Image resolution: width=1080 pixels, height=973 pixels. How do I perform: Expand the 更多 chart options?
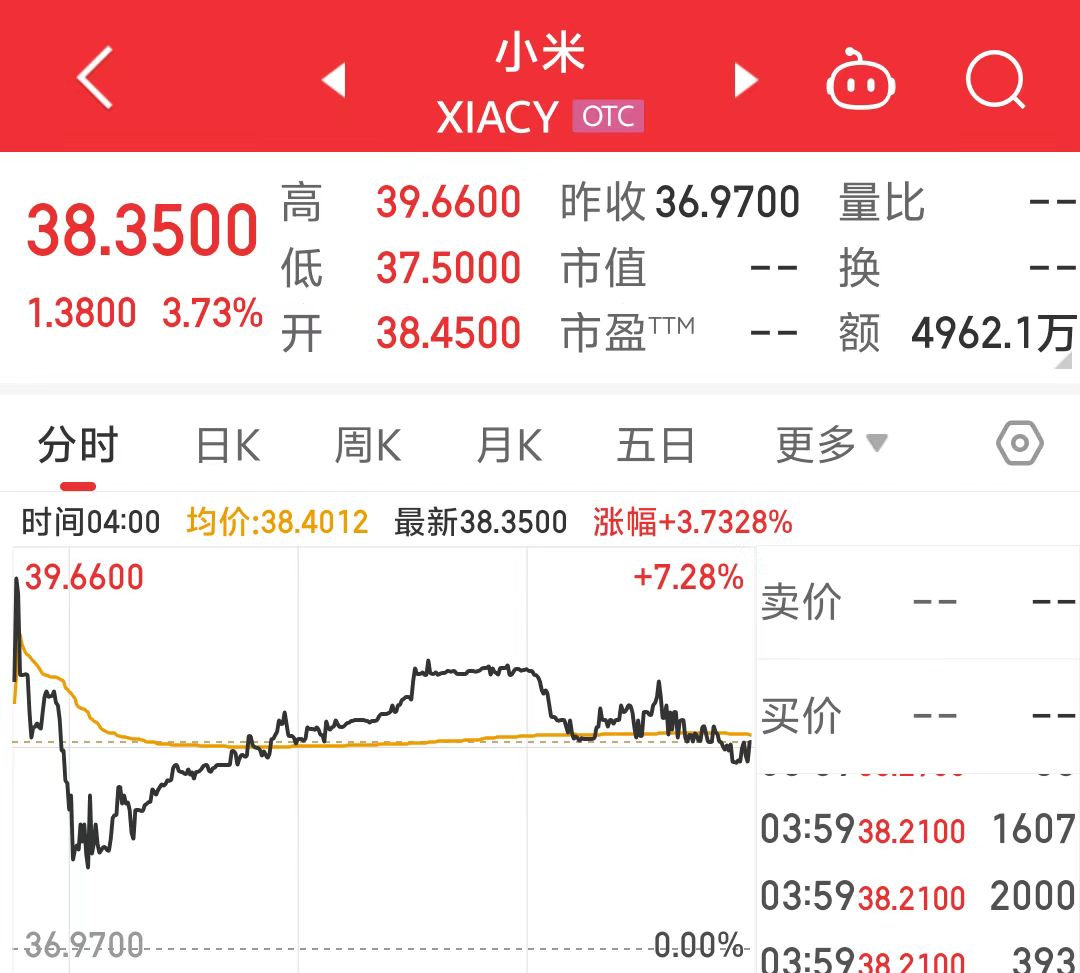(x=831, y=444)
